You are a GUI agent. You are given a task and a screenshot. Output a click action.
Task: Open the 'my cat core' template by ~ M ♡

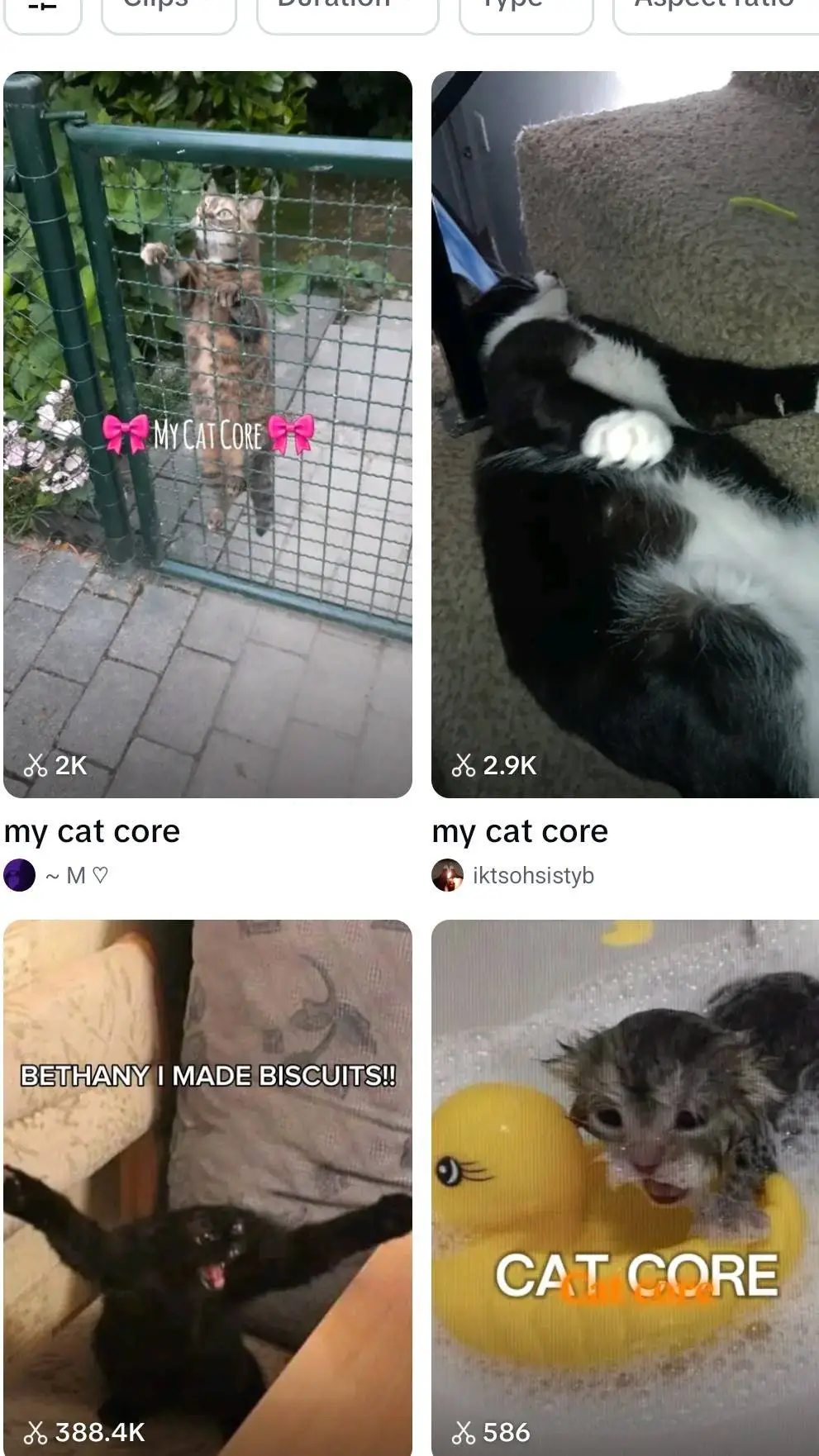pyautogui.click(x=207, y=435)
